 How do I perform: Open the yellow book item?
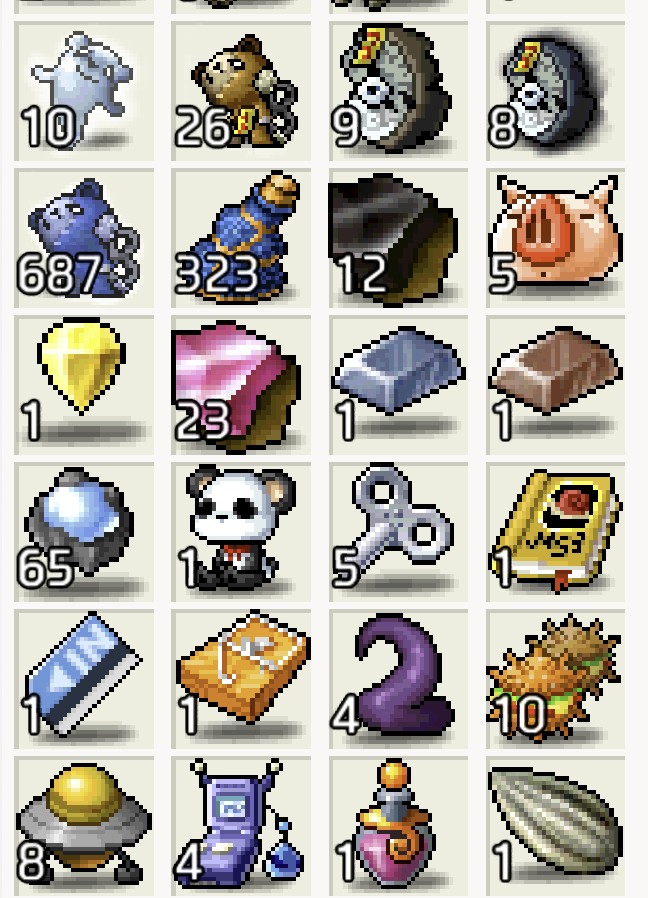pos(555,532)
